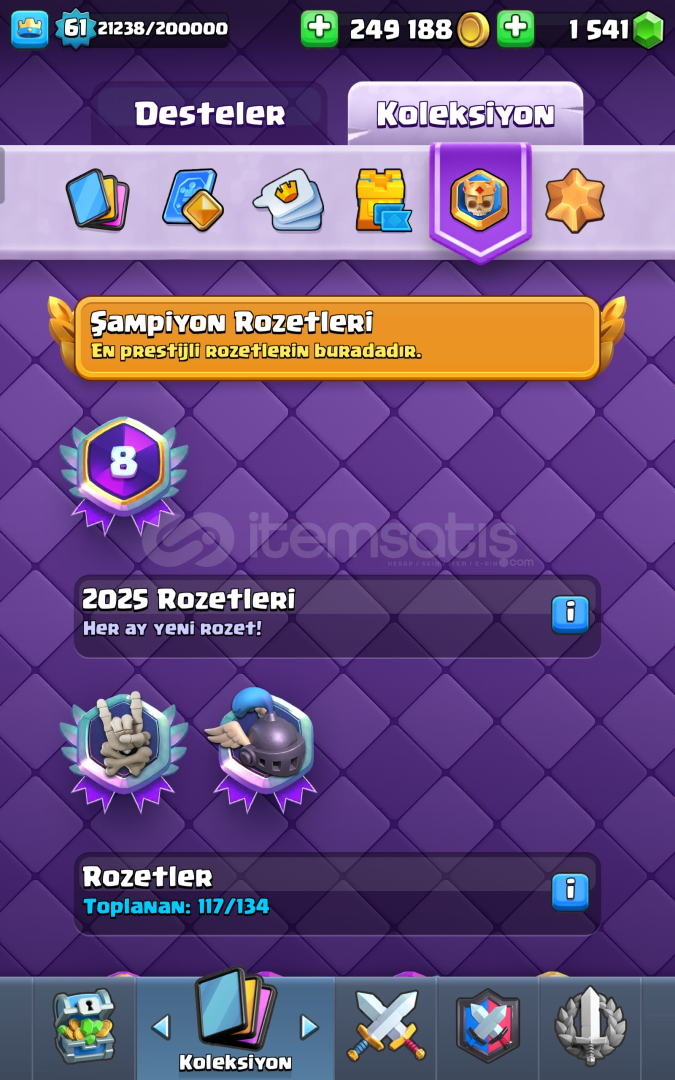Open the winged knight helmet badge
Screen dimensions: 675x1080
point(264,747)
